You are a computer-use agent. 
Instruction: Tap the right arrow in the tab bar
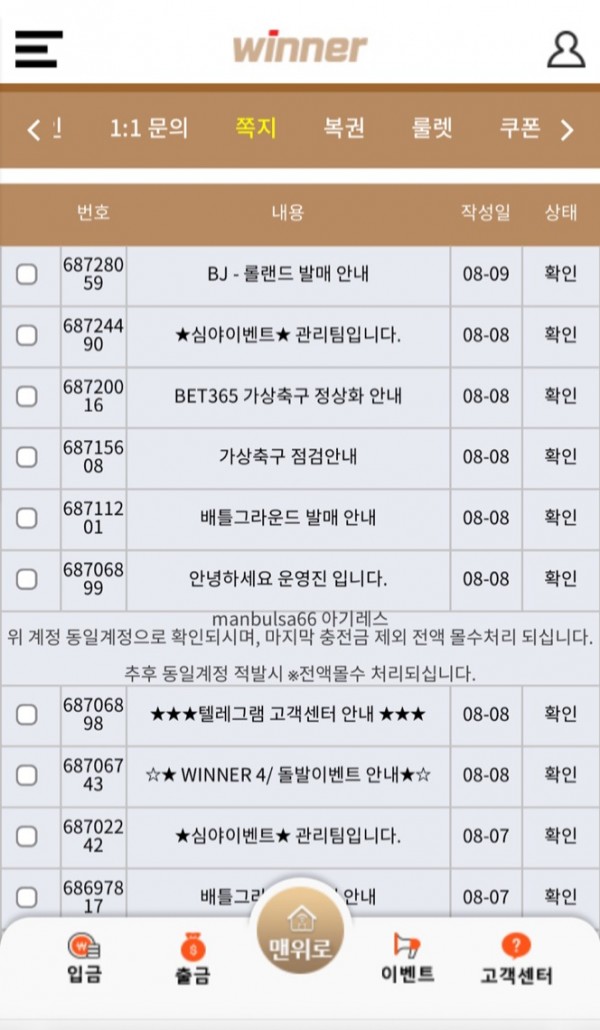pyautogui.click(x=567, y=129)
